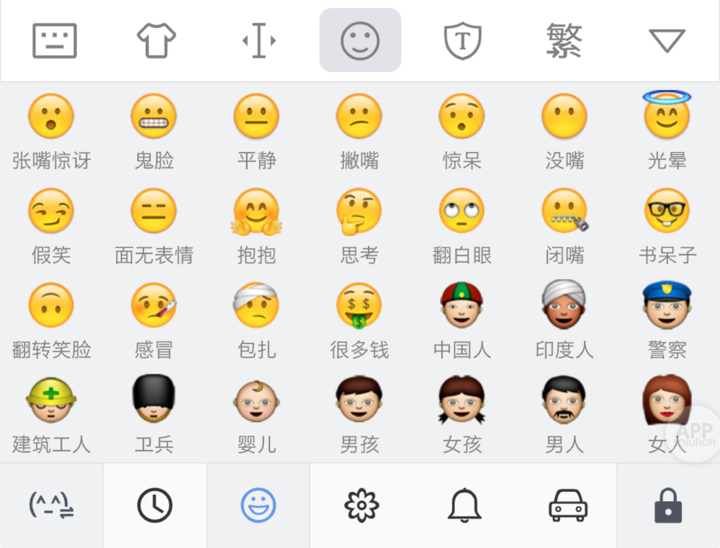The height and width of the screenshot is (548, 720).
Task: Switch to the car travel emoji tab
Action: point(568,506)
